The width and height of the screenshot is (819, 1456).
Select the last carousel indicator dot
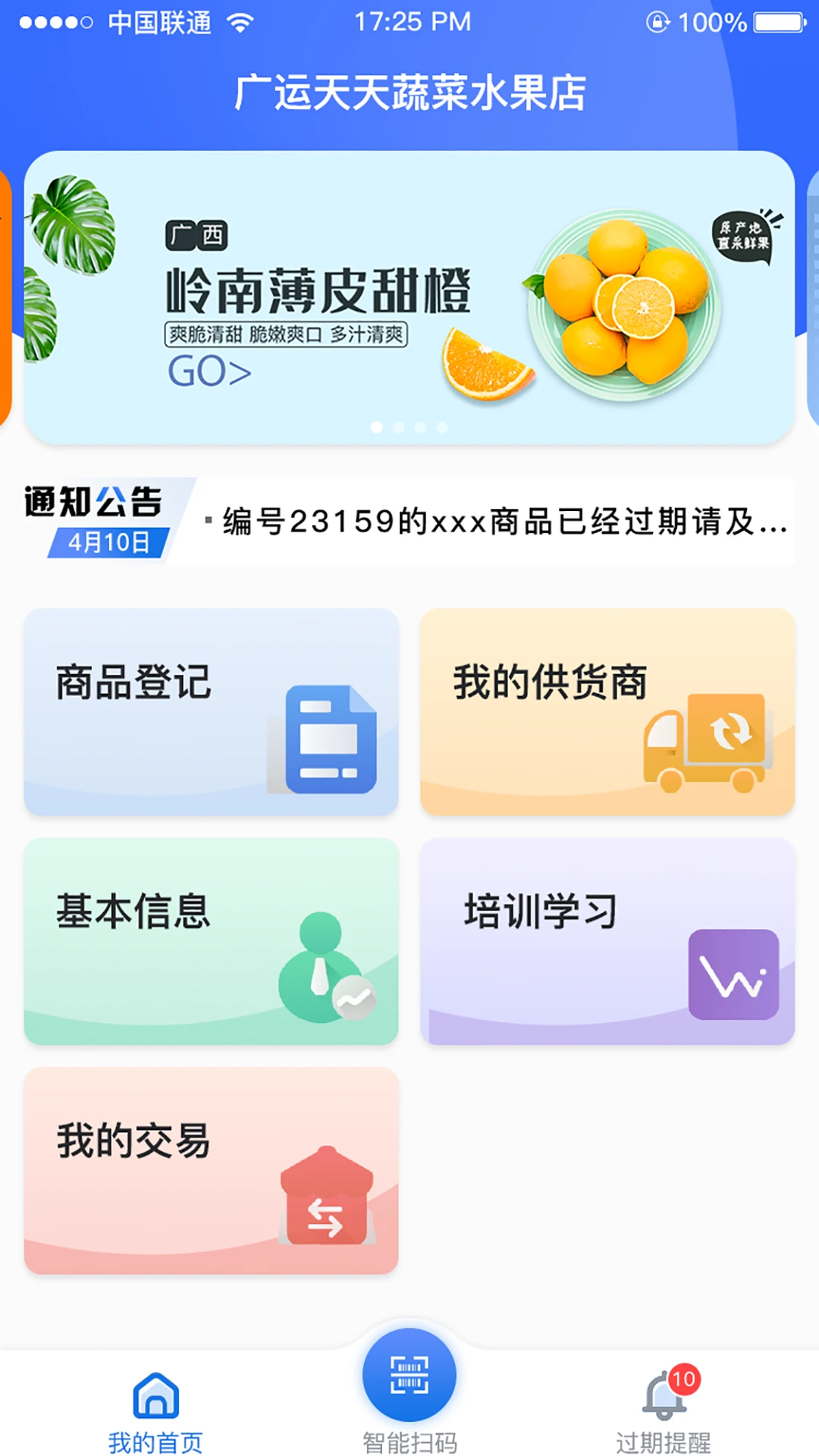point(443,427)
